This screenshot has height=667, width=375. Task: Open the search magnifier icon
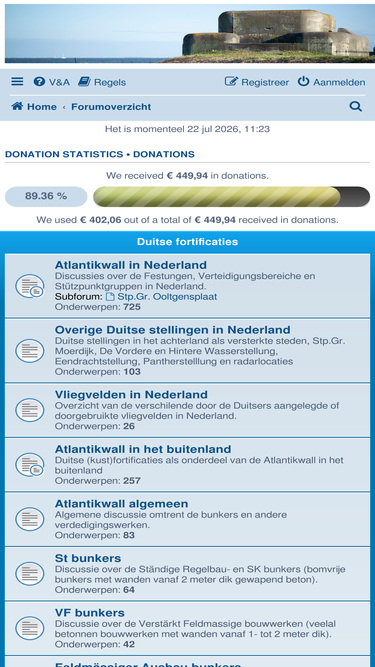tap(356, 106)
